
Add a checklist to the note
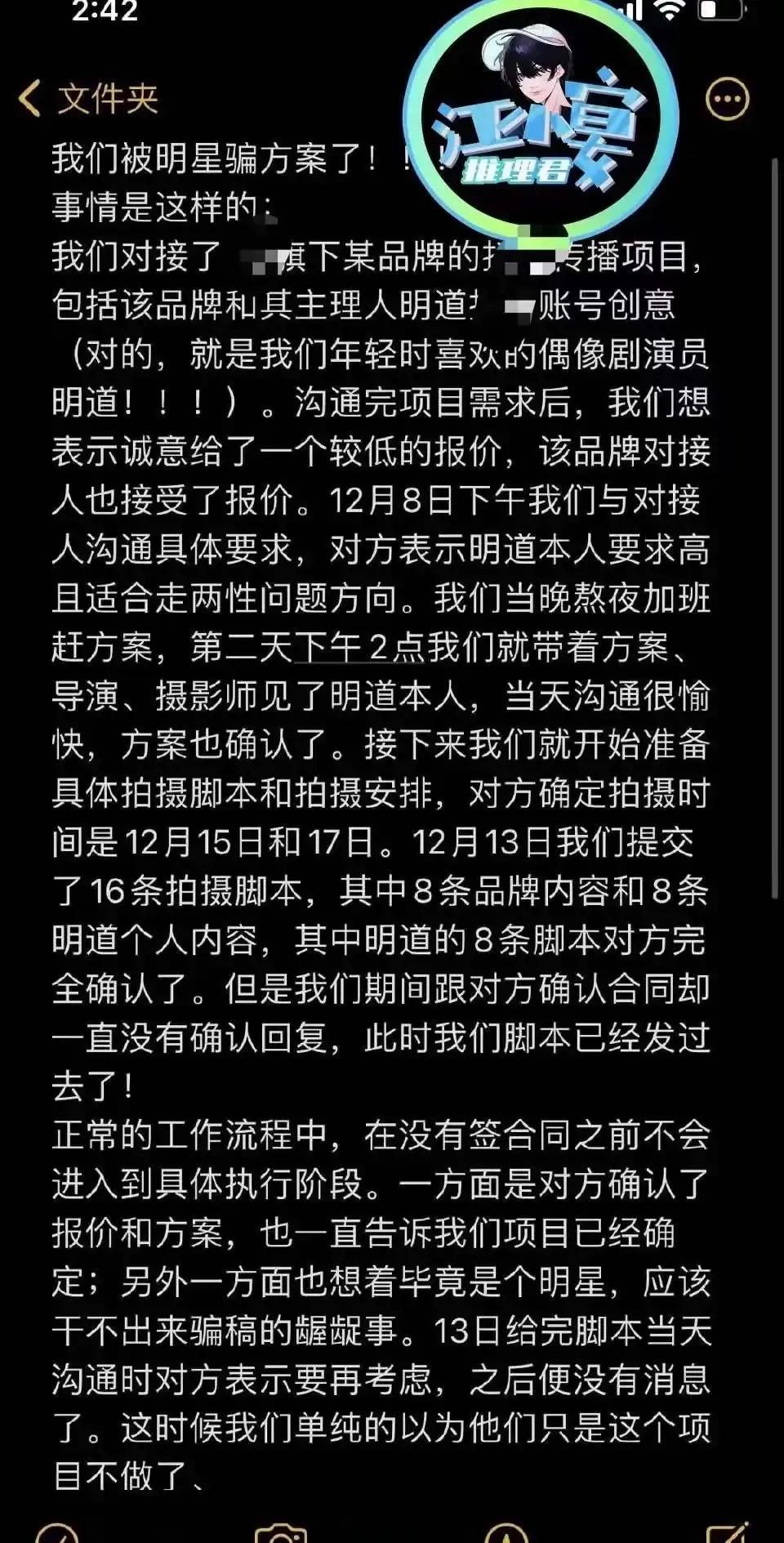click(x=57, y=1533)
